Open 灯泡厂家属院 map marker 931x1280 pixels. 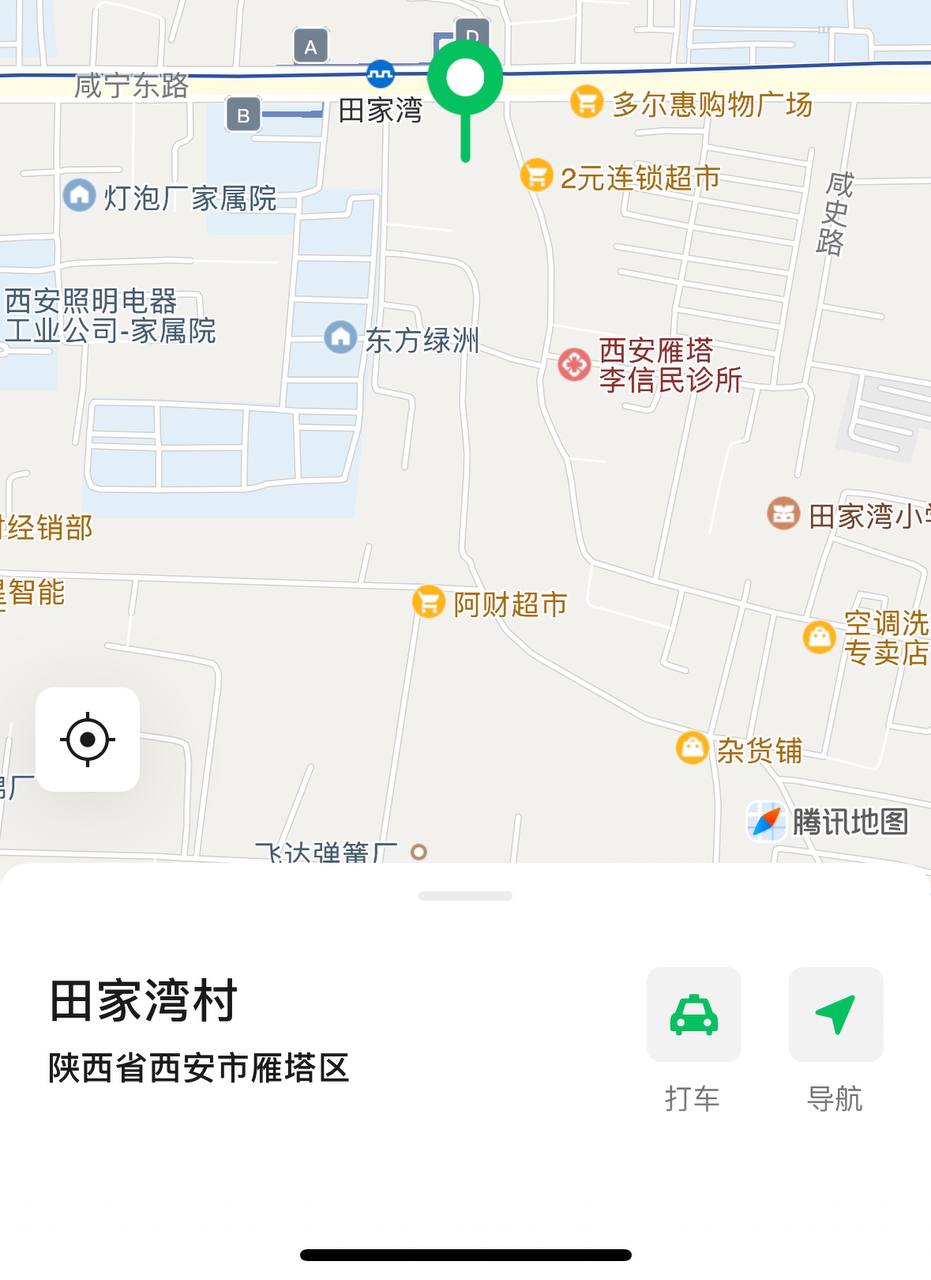pyautogui.click(x=79, y=195)
